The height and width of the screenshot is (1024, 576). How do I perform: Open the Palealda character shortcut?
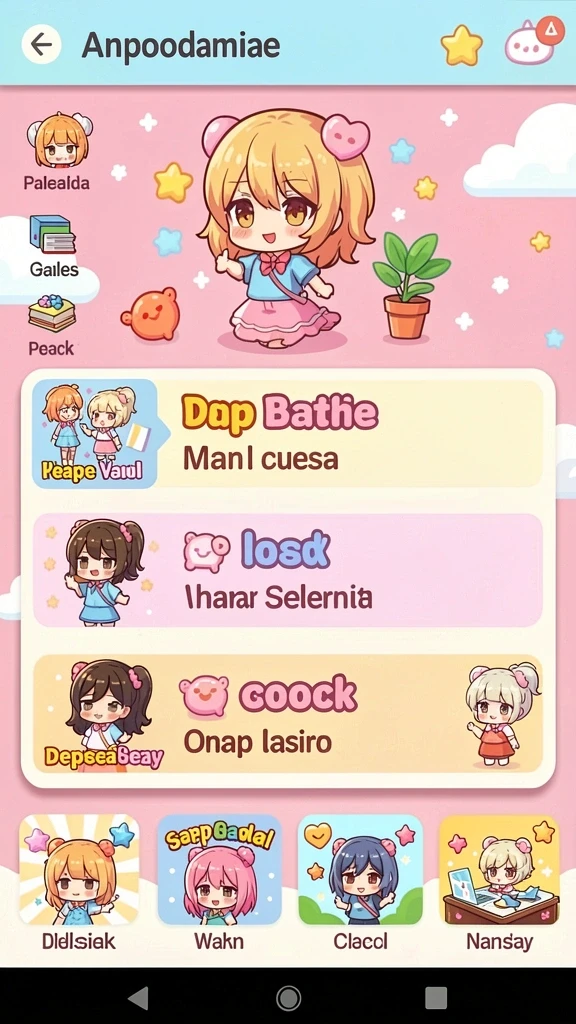coord(57,151)
